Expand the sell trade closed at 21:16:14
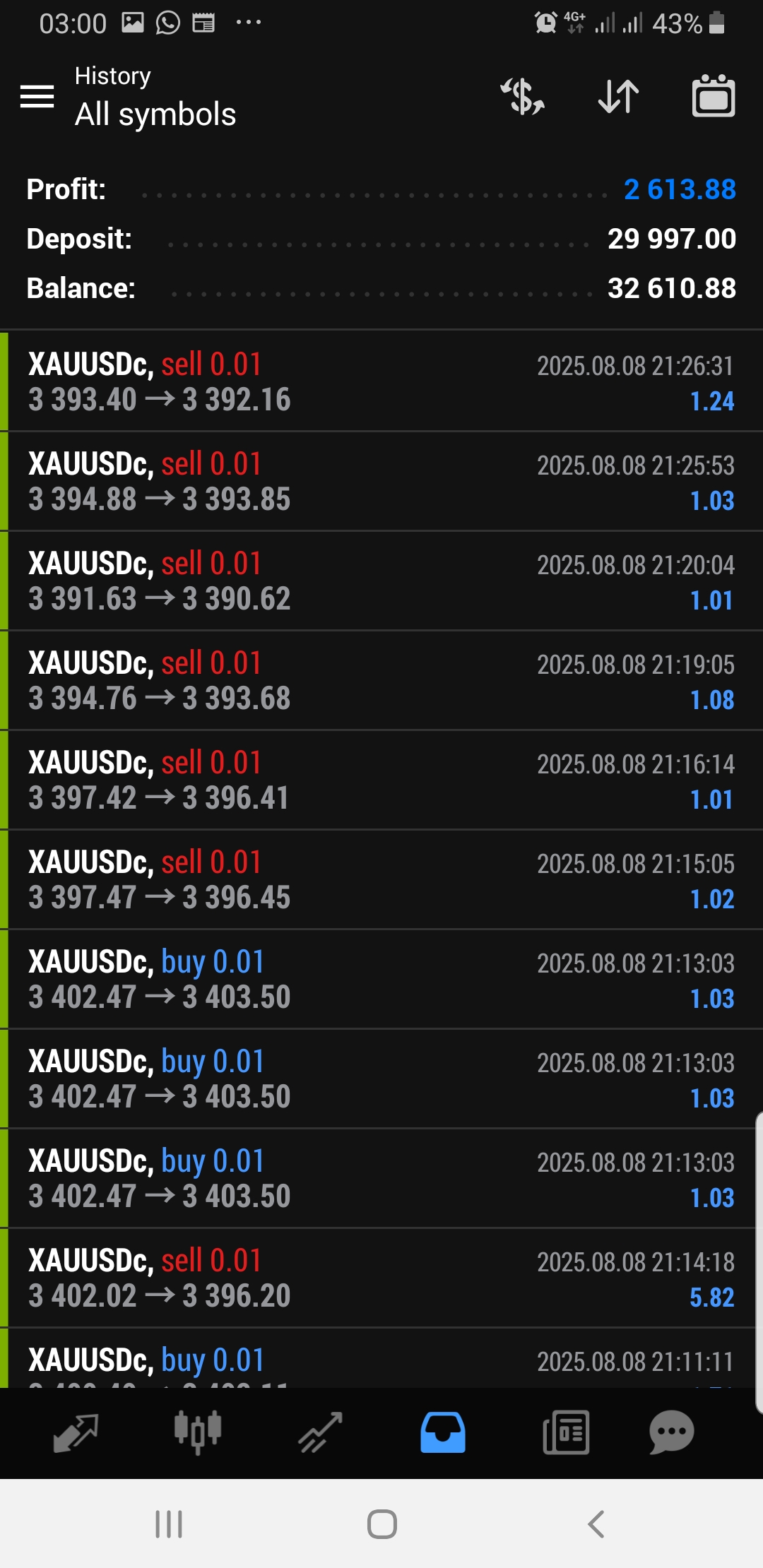The width and height of the screenshot is (763, 1568). (x=381, y=780)
